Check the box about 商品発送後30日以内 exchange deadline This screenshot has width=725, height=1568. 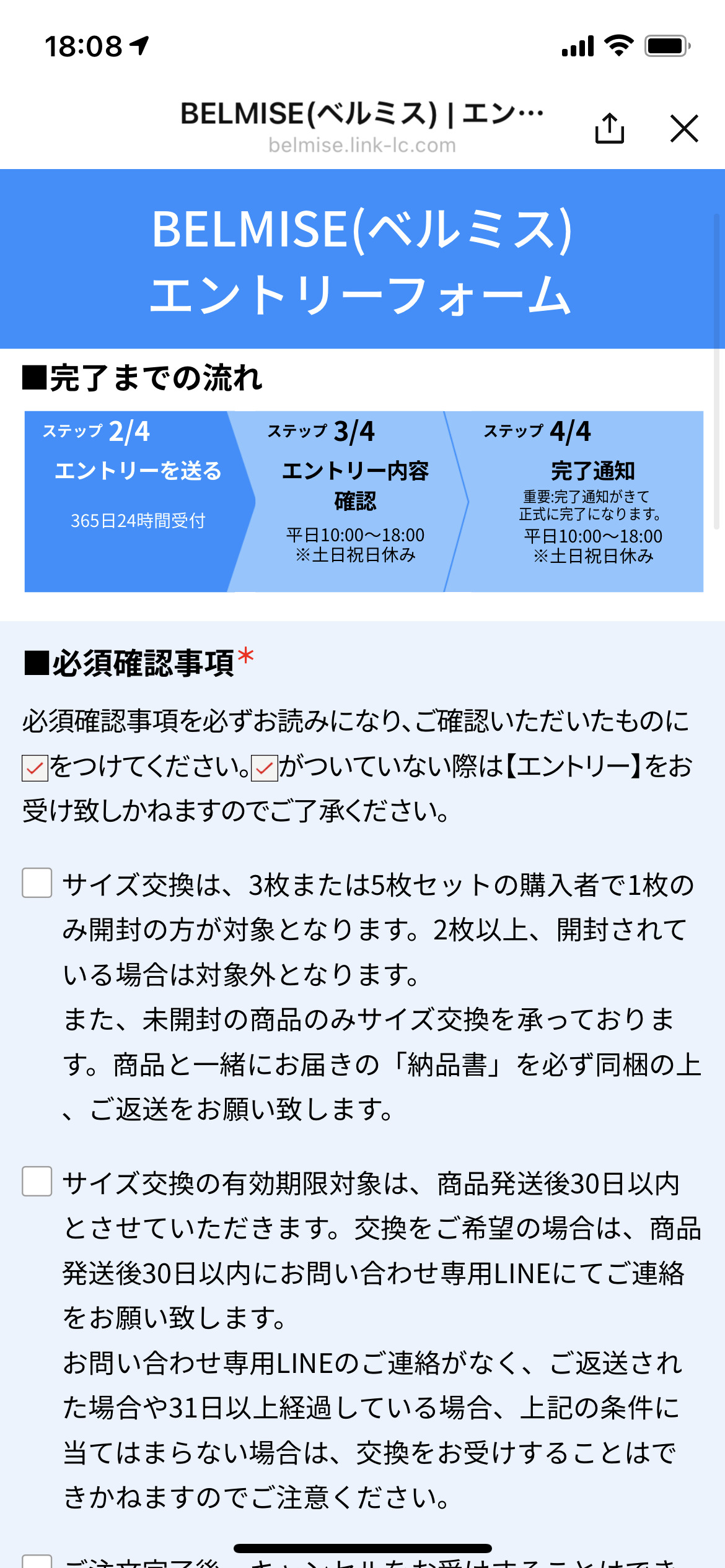[x=37, y=1181]
